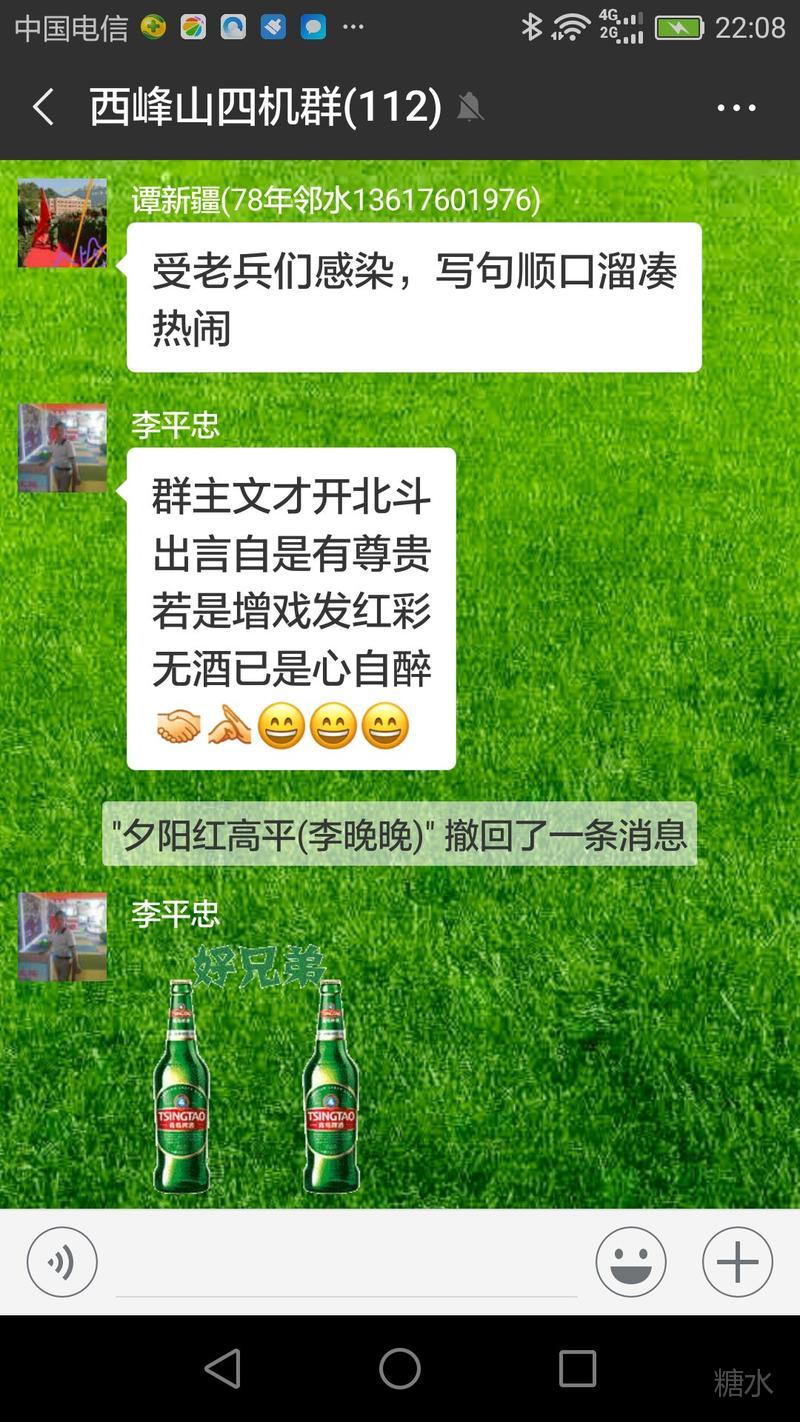
Task: Open the 好兄弟 beer bottle sticker
Action: point(257,1070)
